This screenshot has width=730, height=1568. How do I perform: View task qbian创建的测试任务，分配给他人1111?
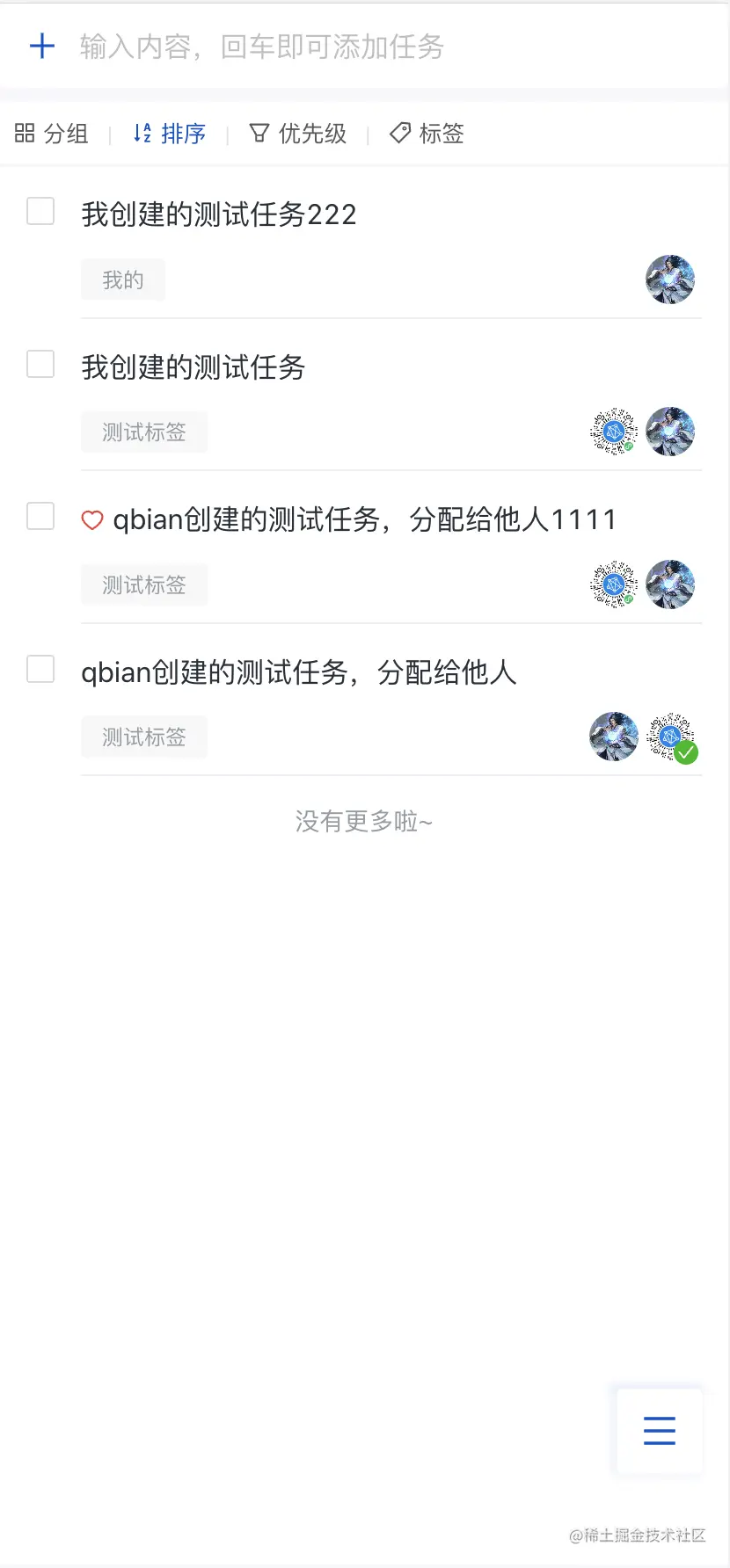point(364,520)
